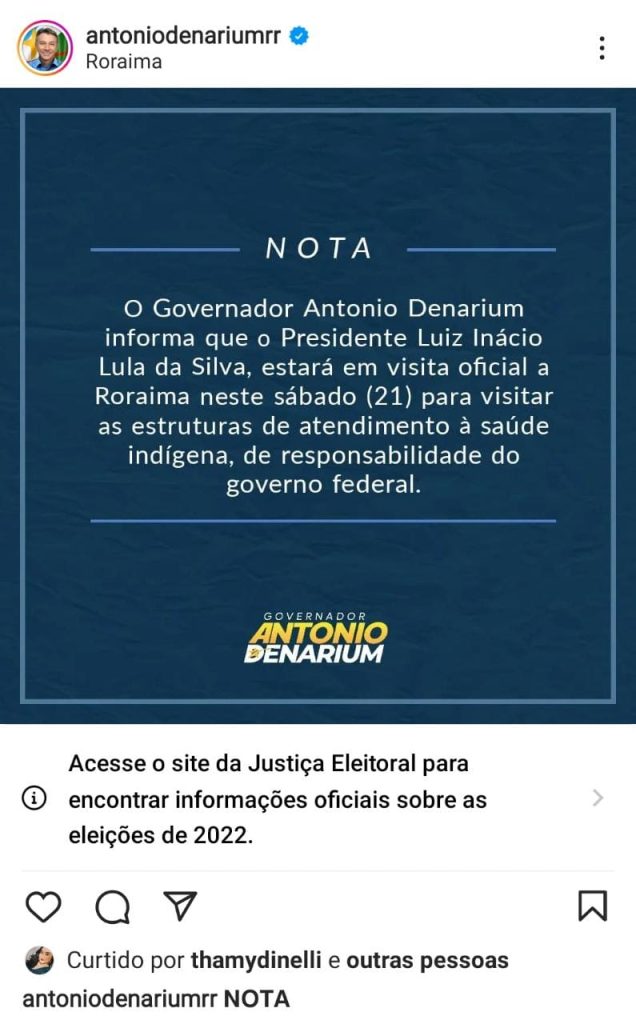Image resolution: width=636 pixels, height=1024 pixels.
Task: Open the antoniodenariumrr username in the caption
Action: (119, 998)
